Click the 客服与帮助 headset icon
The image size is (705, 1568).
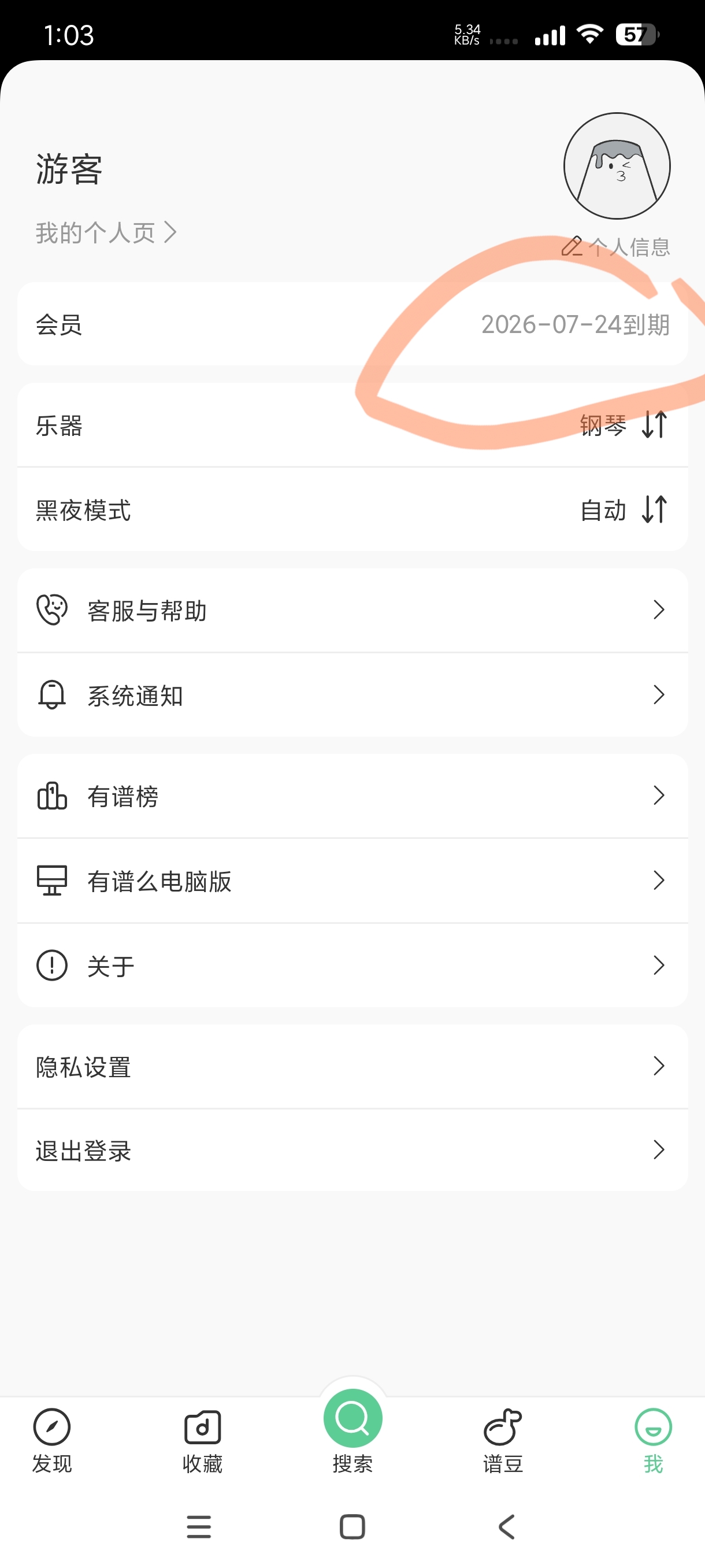point(51,611)
